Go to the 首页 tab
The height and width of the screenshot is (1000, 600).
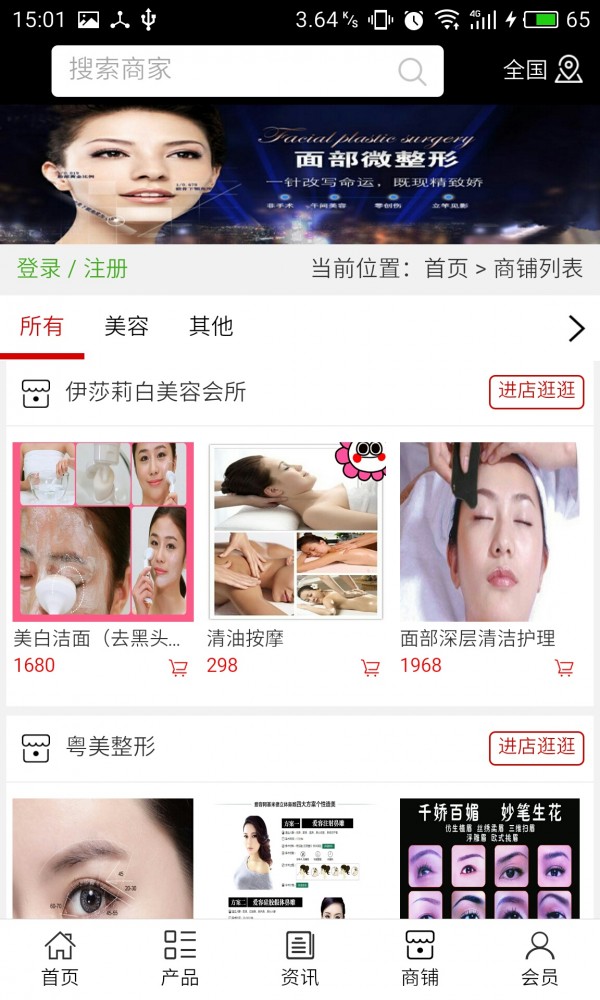(60, 958)
